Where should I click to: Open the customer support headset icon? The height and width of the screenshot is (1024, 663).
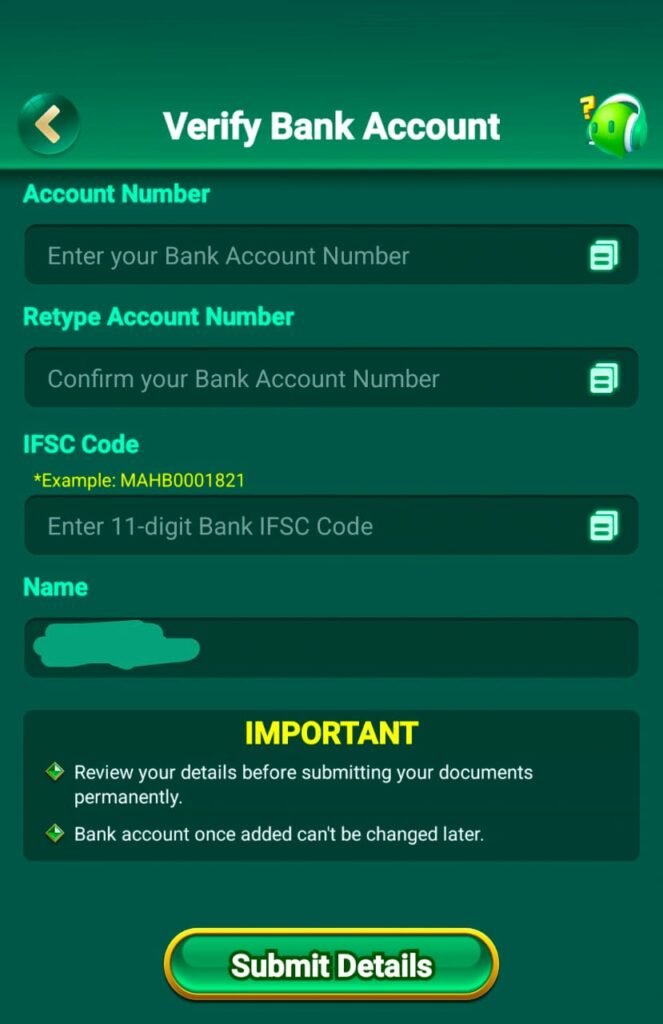612,125
